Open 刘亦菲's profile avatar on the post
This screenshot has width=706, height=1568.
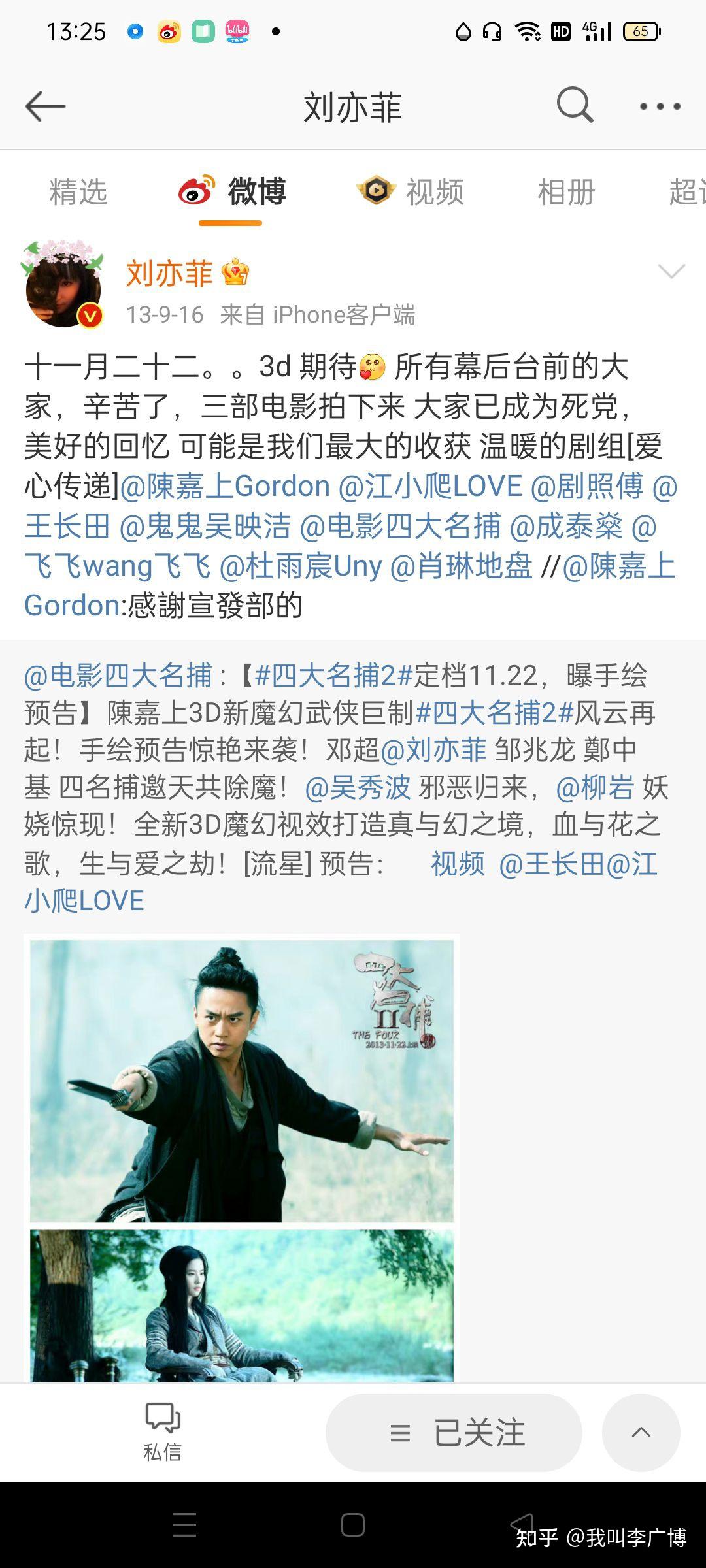pyautogui.click(x=63, y=286)
